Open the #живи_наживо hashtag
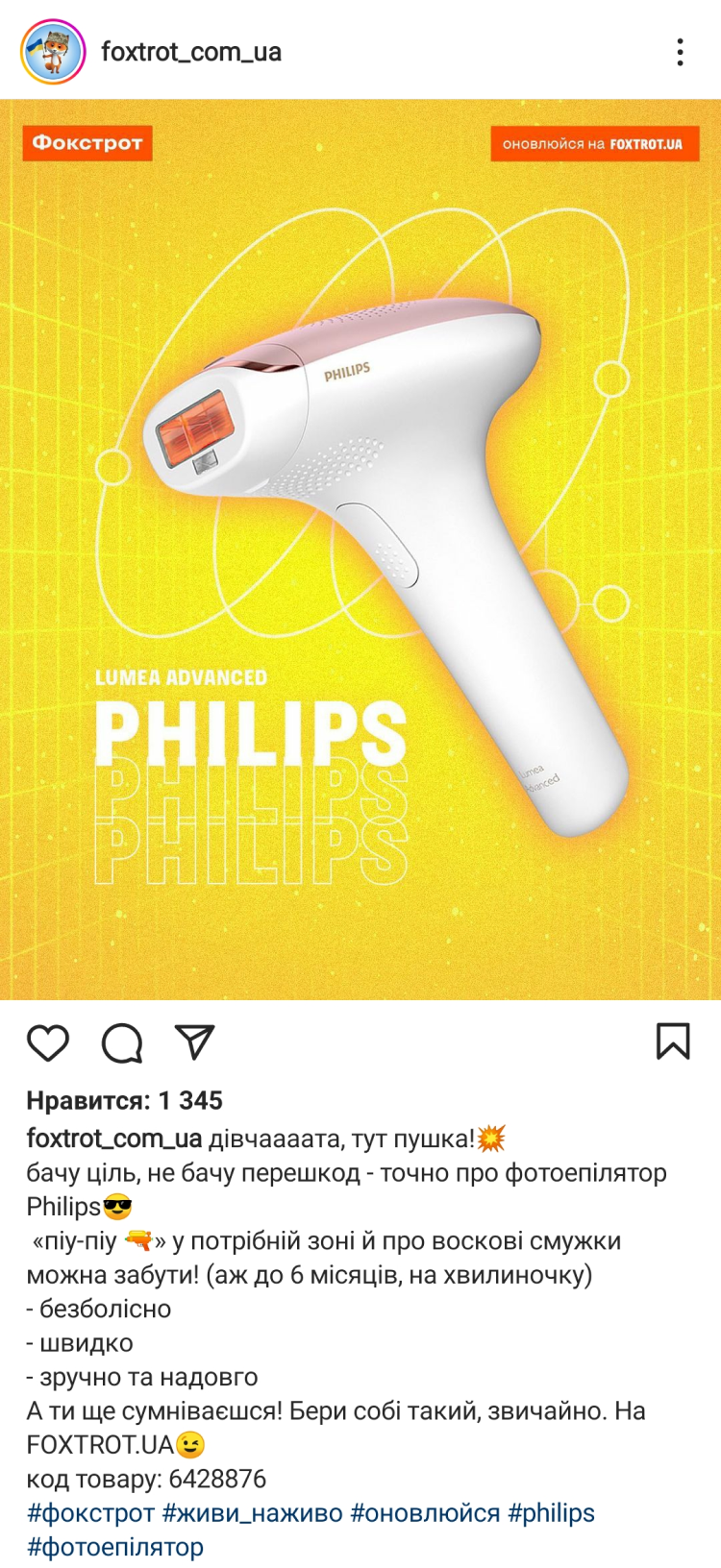The height and width of the screenshot is (1568, 721). pos(252,1513)
